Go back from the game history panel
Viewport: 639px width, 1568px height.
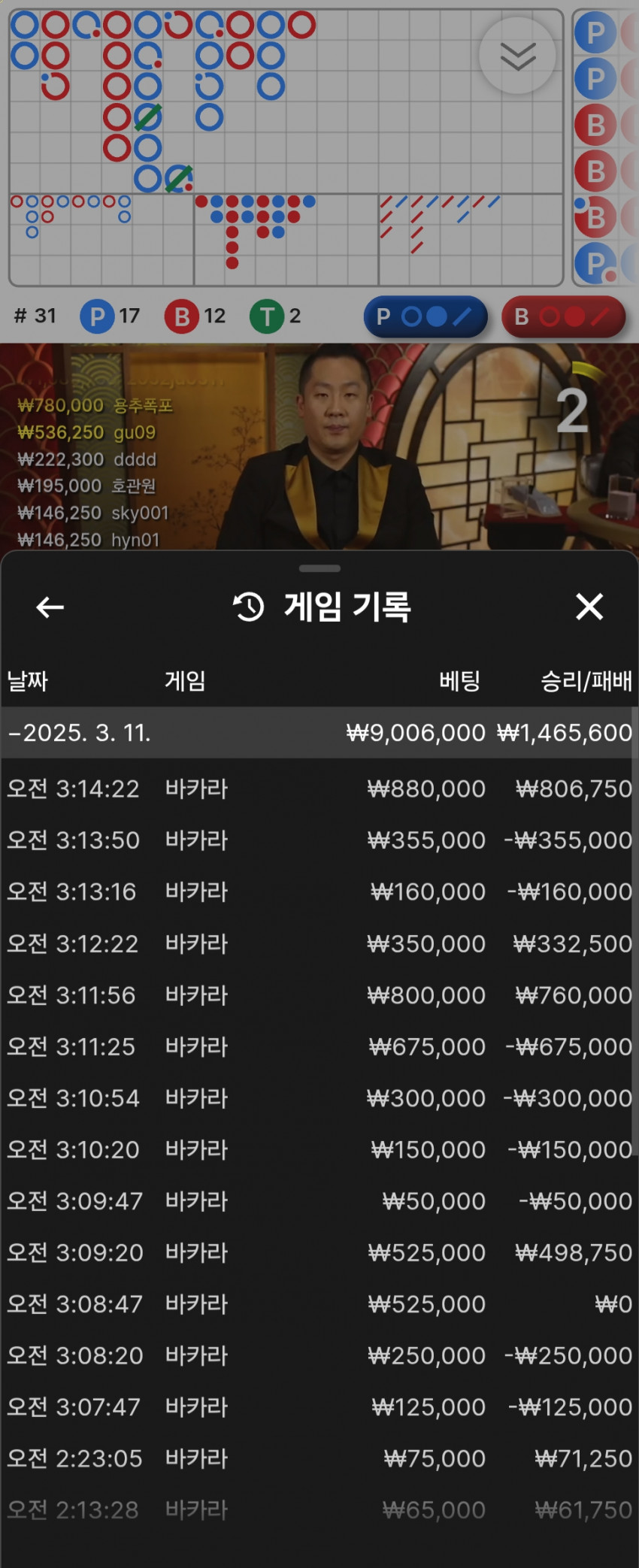click(x=50, y=607)
